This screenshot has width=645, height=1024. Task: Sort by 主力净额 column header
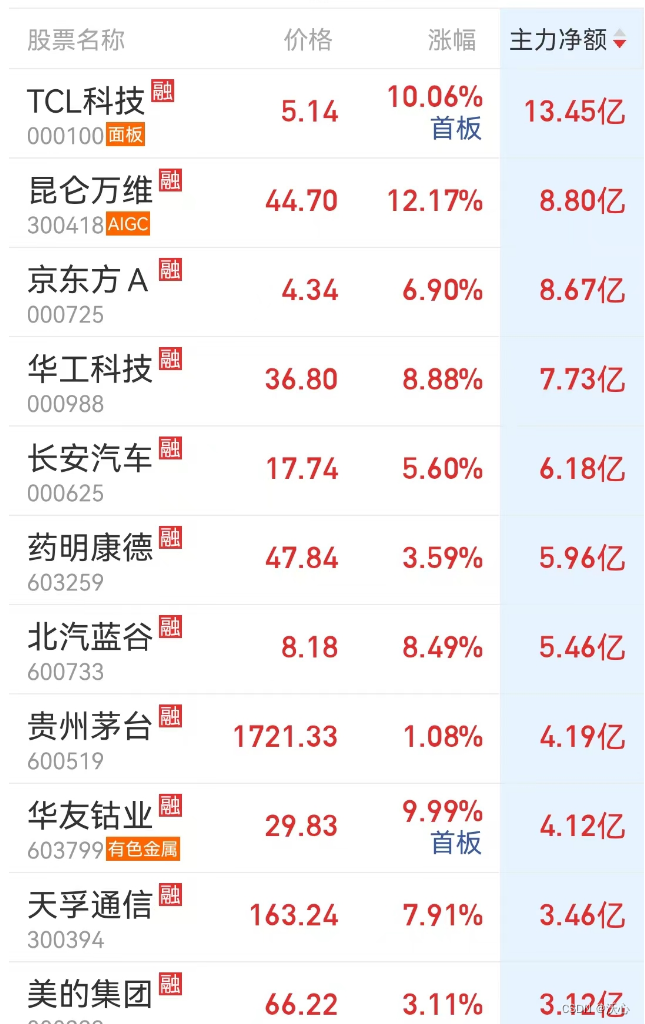pos(567,40)
